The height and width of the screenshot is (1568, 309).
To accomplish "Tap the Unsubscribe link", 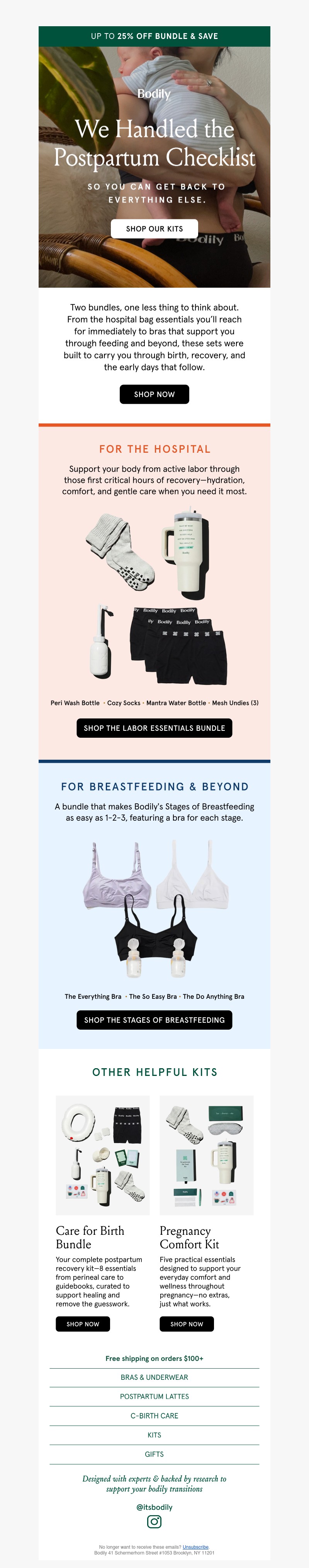I will click(195, 1547).
